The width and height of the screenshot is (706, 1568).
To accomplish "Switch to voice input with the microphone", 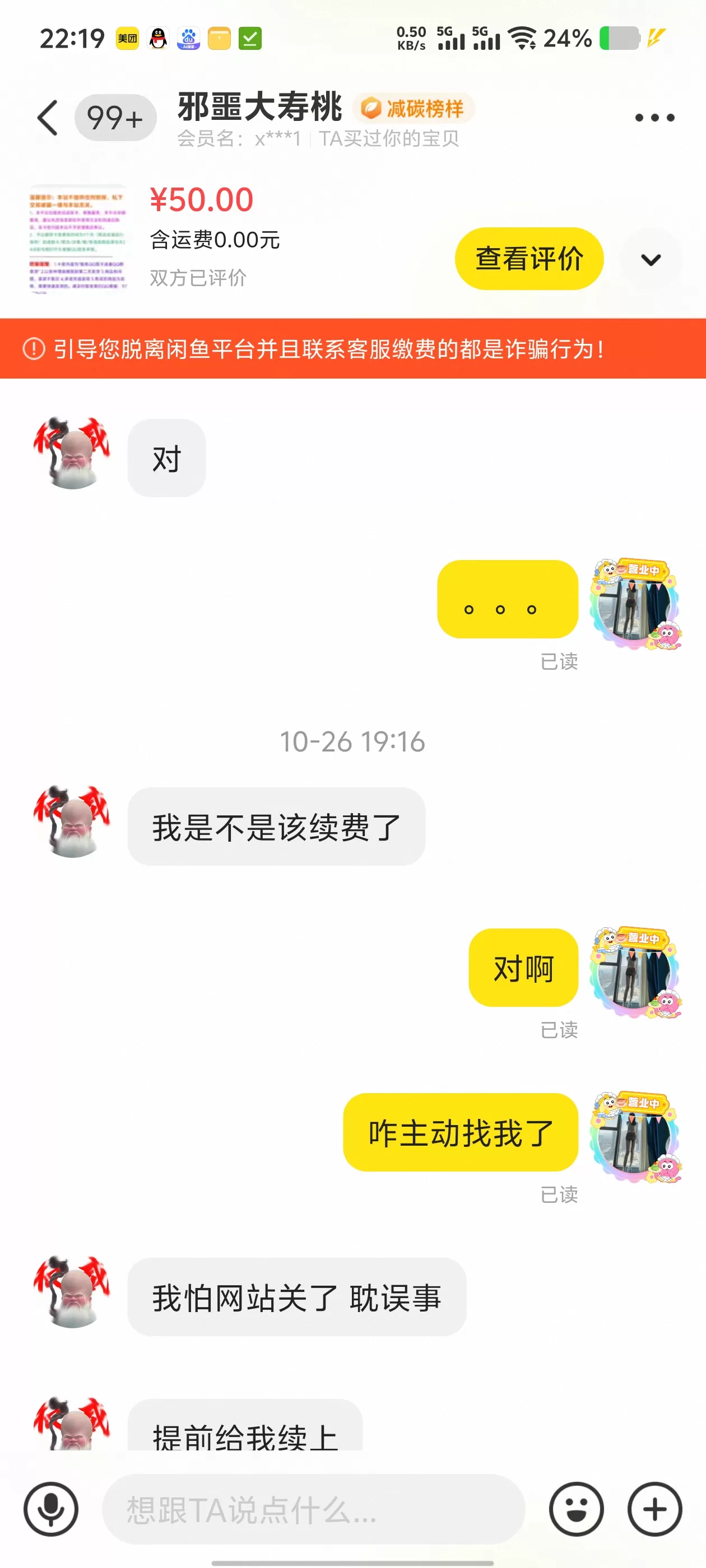I will [51, 1509].
